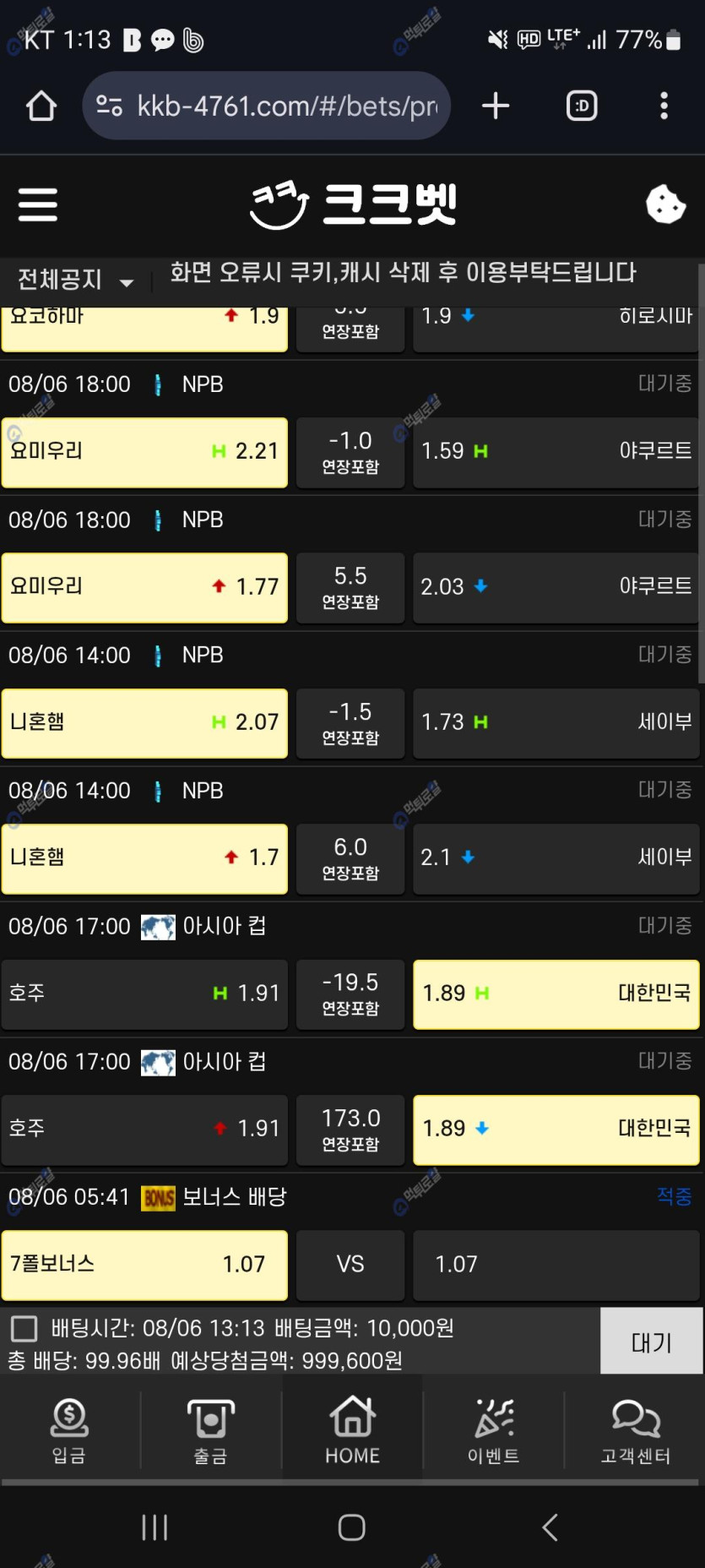Open the browser tab switcher

click(x=582, y=106)
